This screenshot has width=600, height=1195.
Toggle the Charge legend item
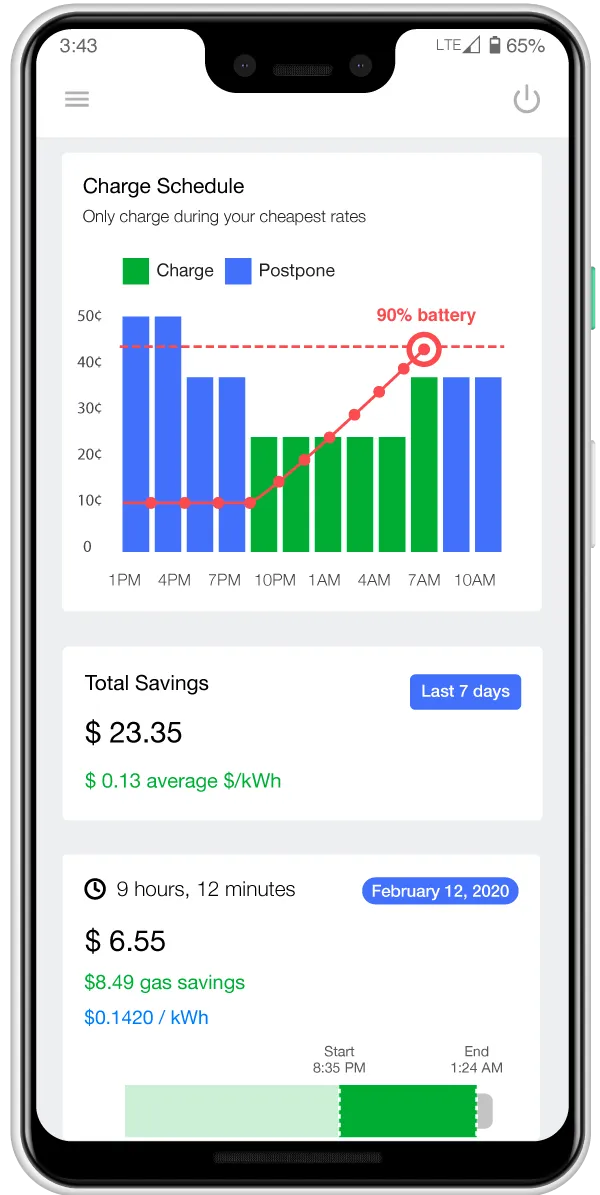point(168,271)
